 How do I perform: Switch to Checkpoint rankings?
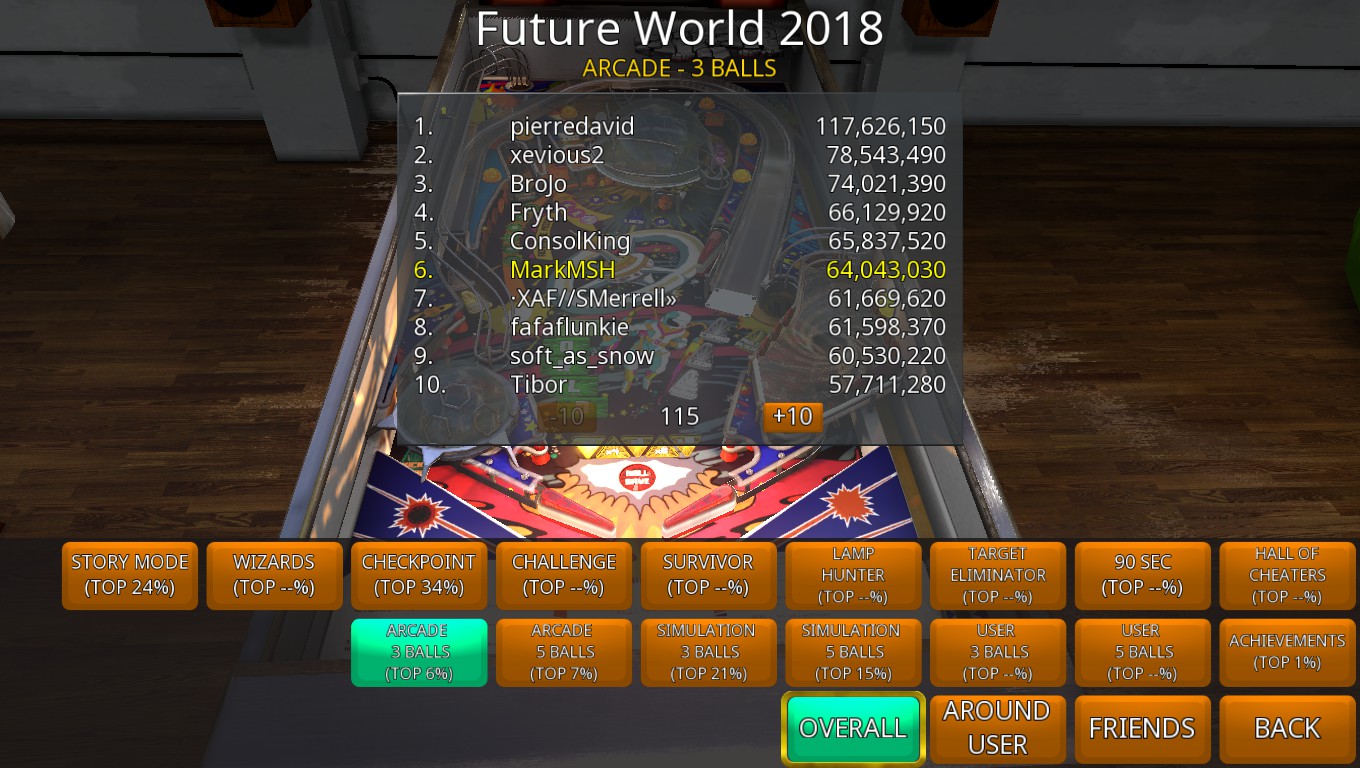(x=419, y=575)
